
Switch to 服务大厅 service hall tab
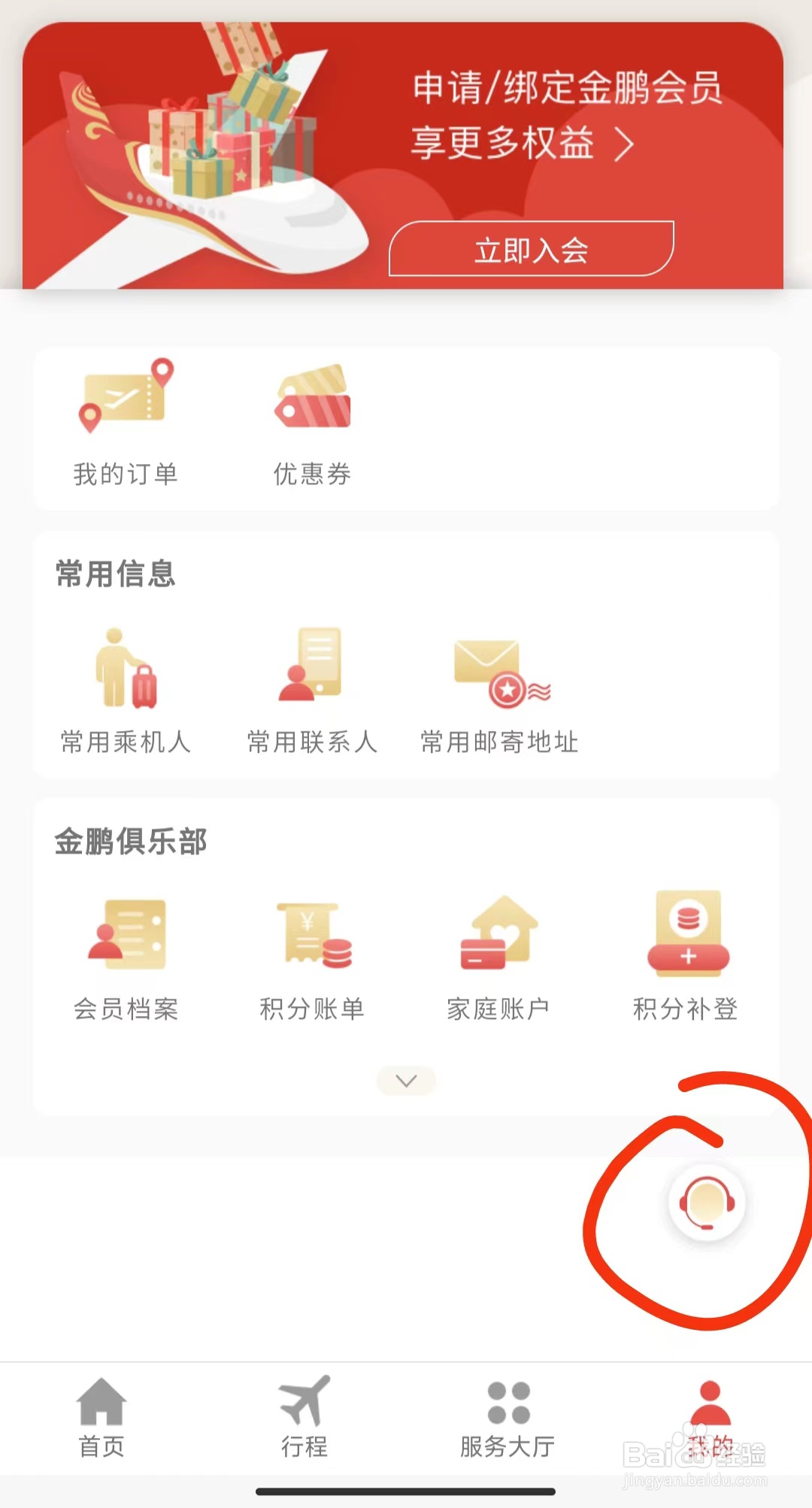coord(504,1418)
